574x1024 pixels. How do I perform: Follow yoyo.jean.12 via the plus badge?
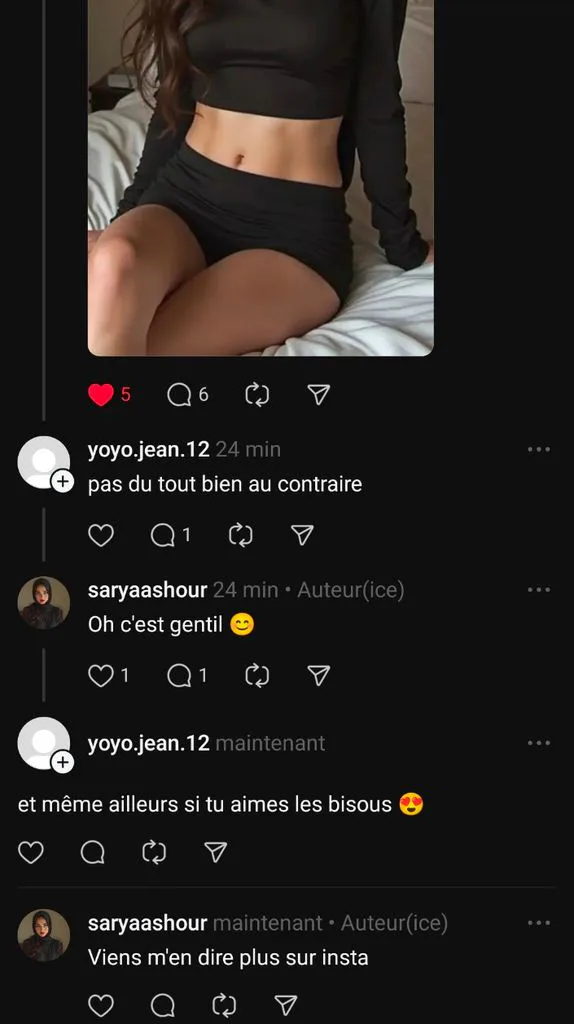click(62, 483)
